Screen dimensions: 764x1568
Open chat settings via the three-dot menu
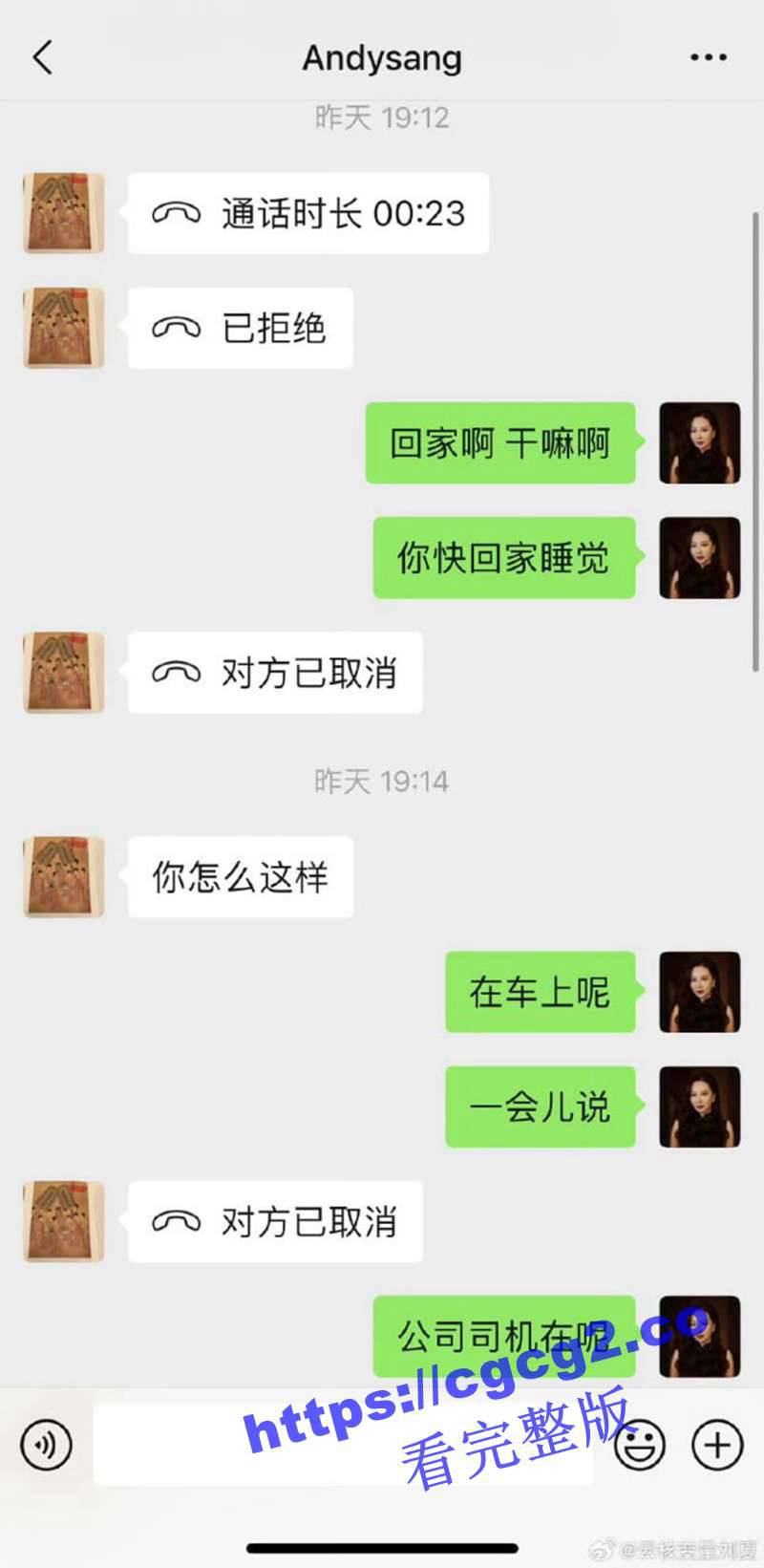click(x=708, y=55)
